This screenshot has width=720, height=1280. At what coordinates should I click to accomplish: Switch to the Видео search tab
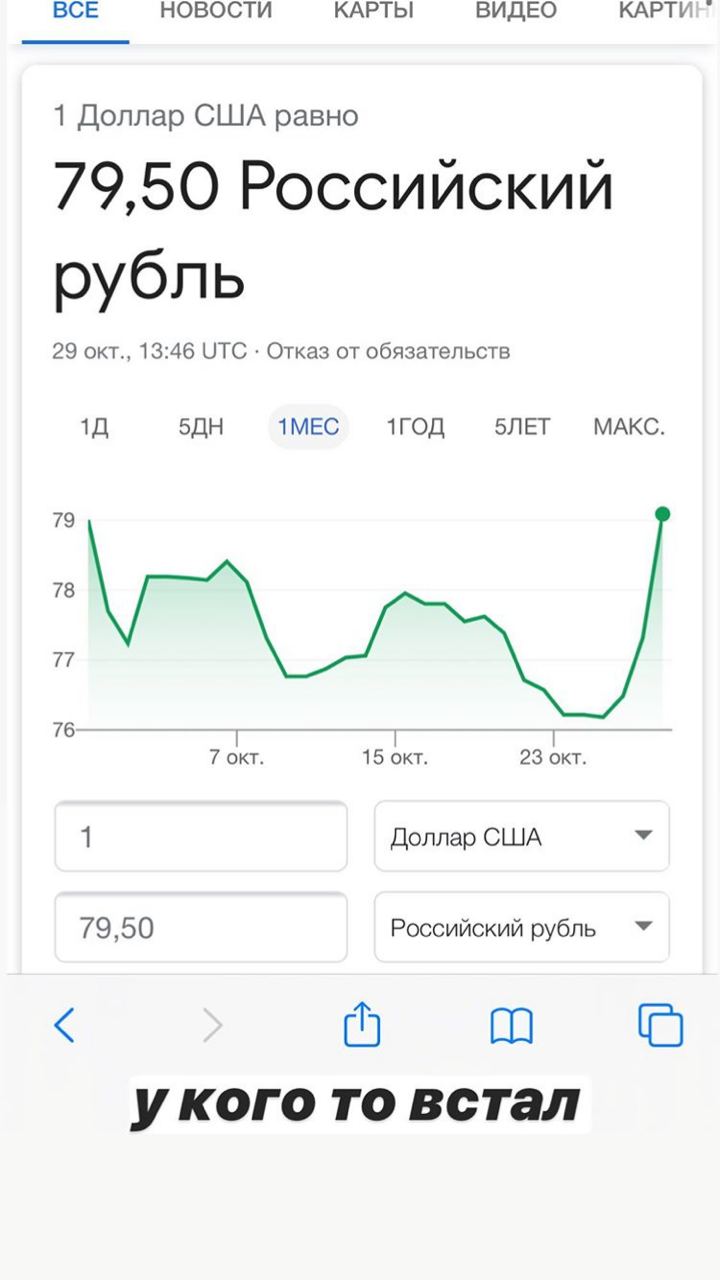click(516, 11)
